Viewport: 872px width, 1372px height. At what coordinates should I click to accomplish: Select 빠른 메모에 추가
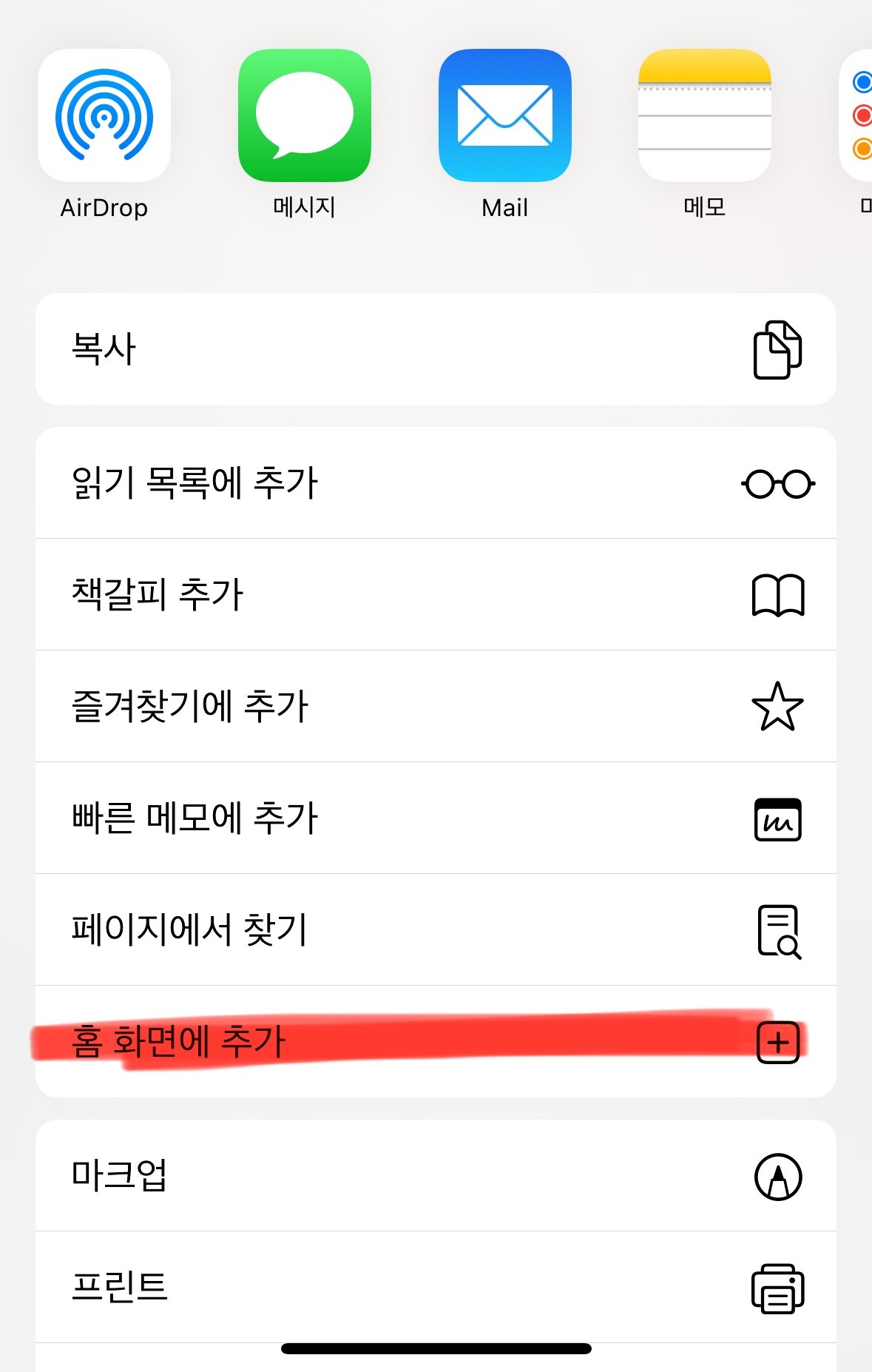[x=436, y=818]
